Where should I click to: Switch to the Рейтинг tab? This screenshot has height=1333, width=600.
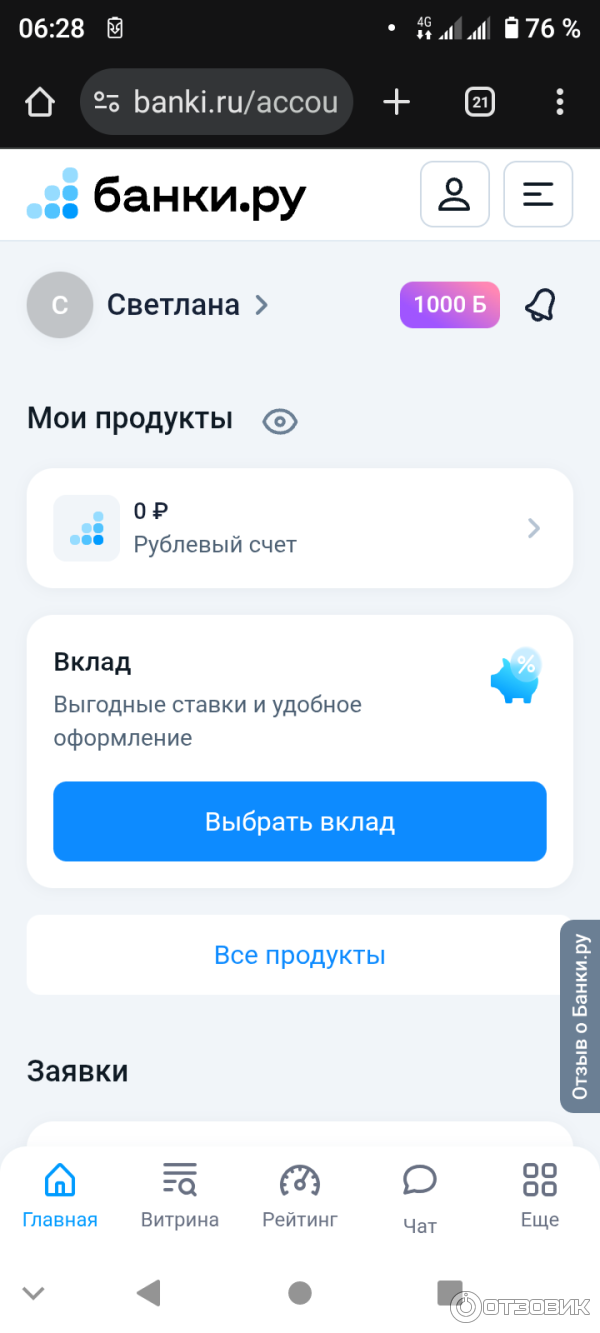(300, 1195)
